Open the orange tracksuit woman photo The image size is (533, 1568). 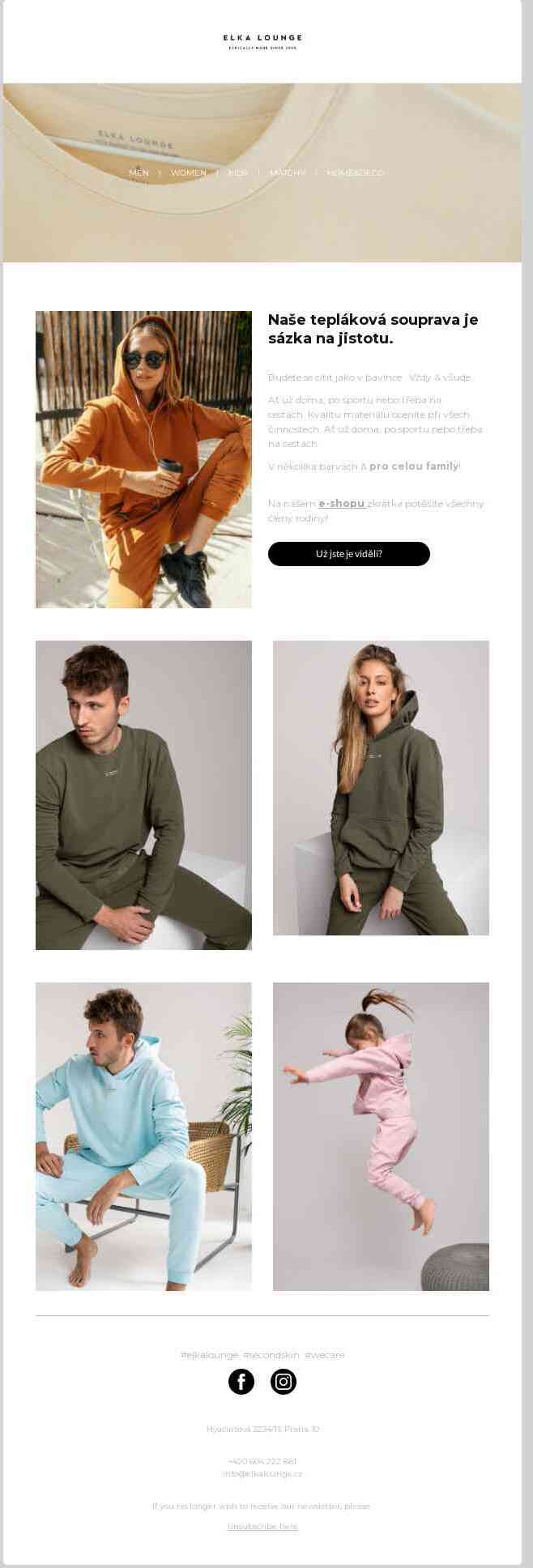pyautogui.click(x=143, y=459)
